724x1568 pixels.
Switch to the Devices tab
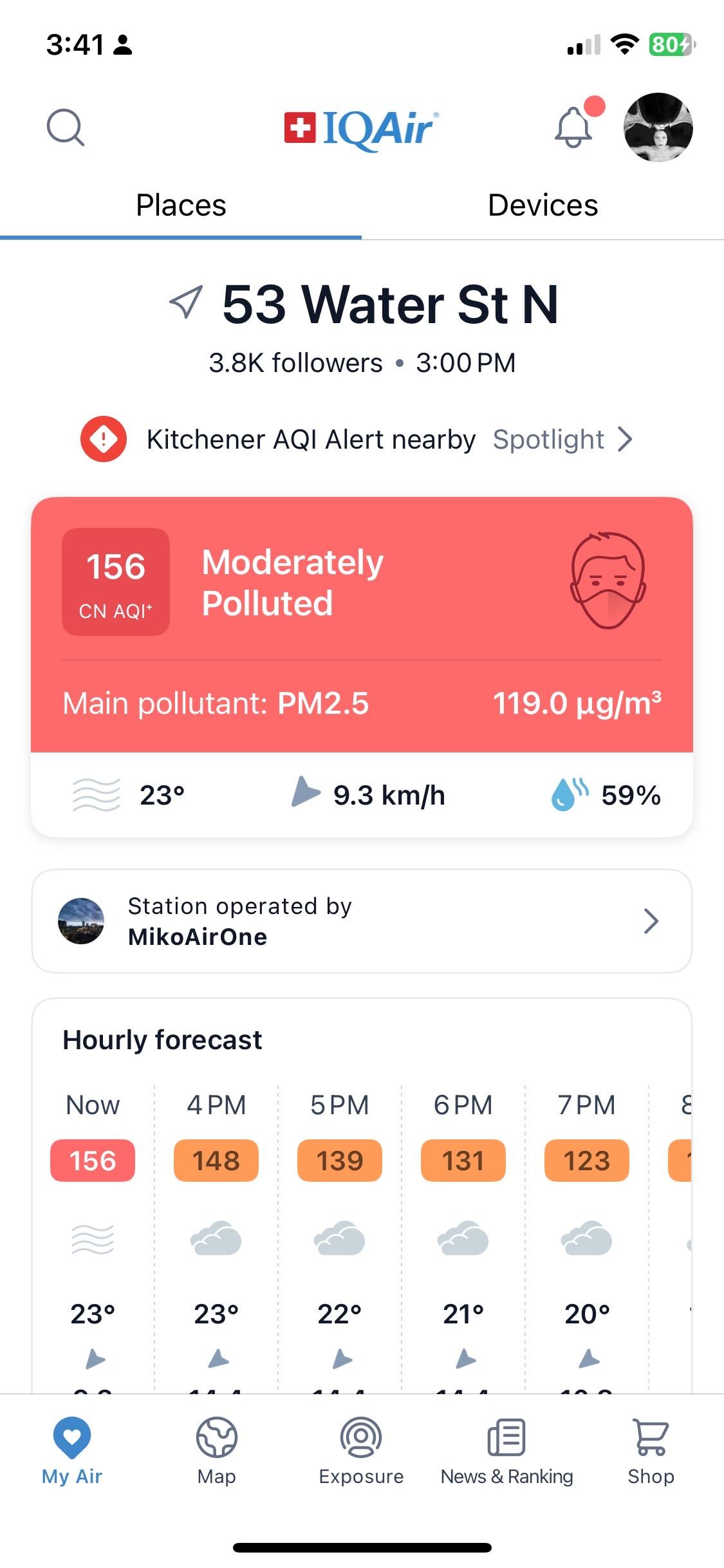pos(543,206)
